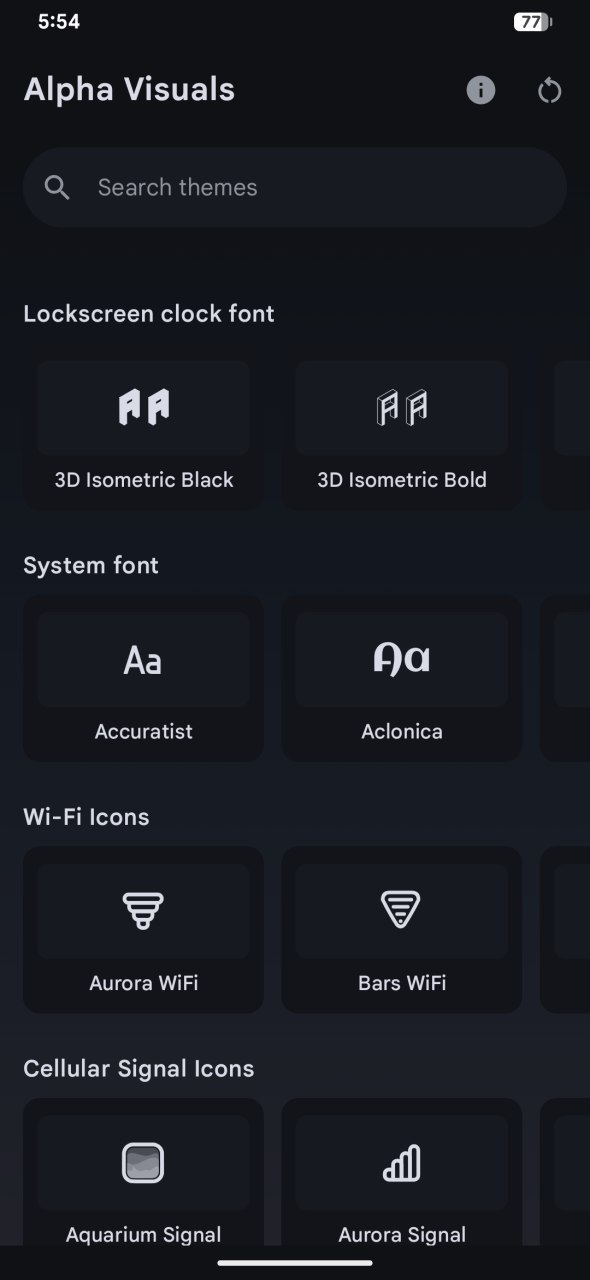Focus the Search themes field

point(295,187)
